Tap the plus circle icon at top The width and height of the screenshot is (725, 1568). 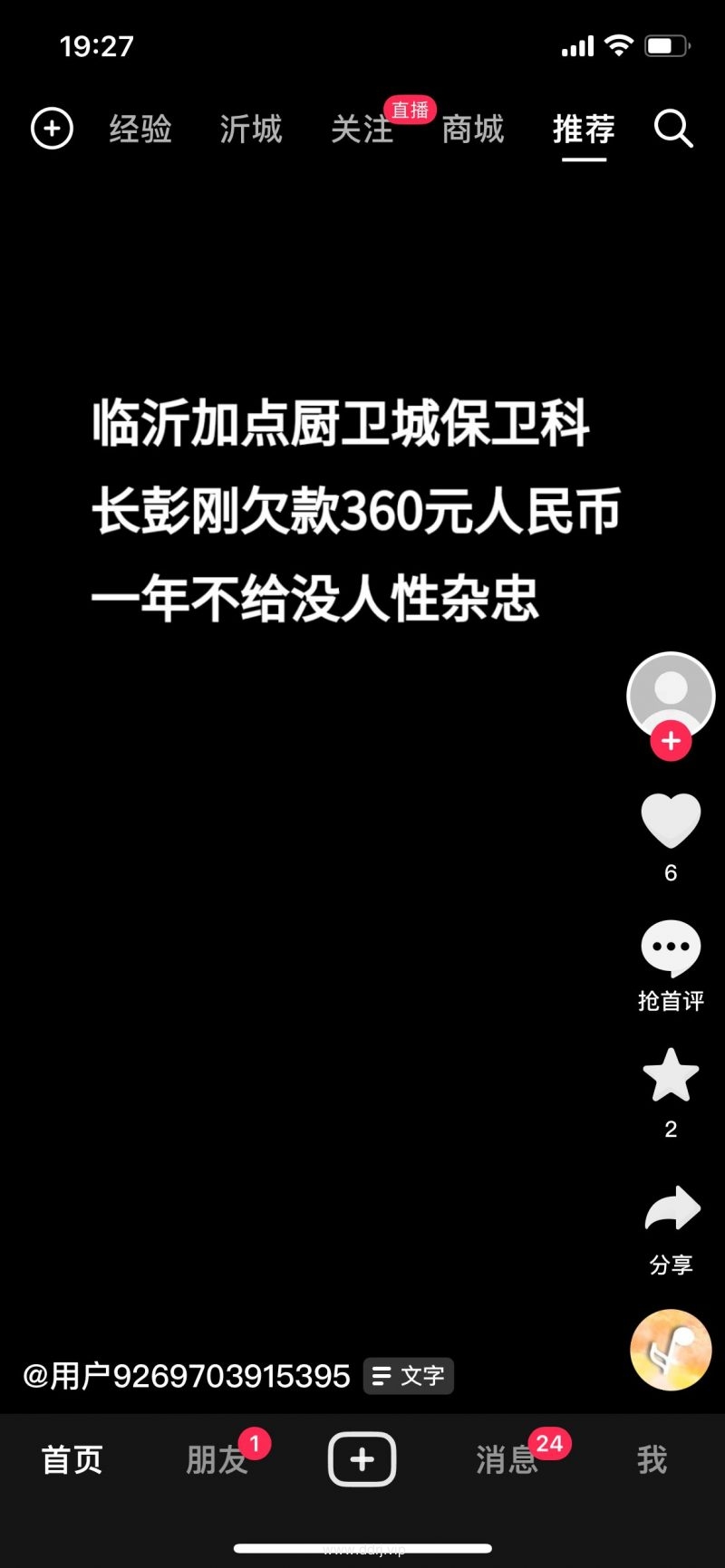pyautogui.click(x=52, y=129)
